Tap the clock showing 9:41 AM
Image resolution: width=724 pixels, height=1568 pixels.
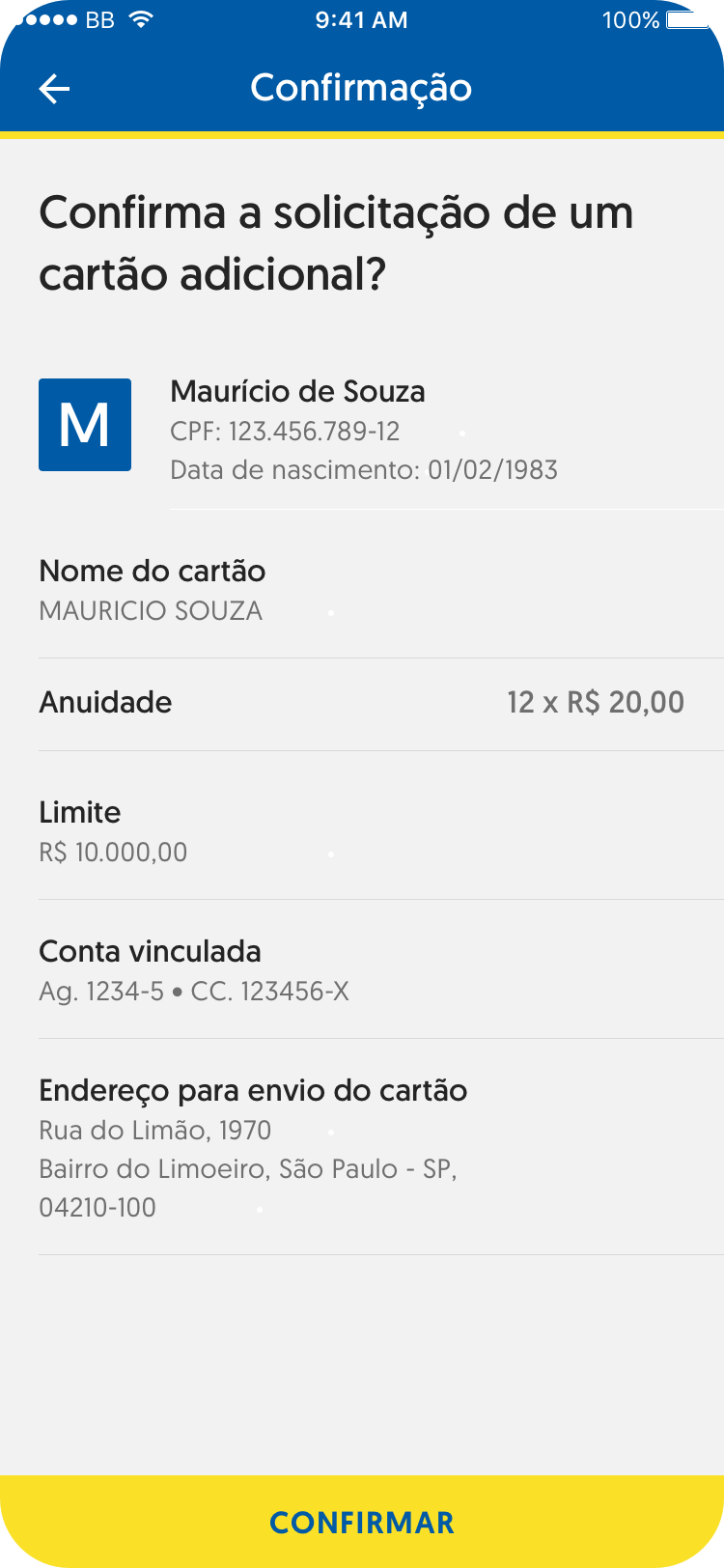(x=362, y=18)
